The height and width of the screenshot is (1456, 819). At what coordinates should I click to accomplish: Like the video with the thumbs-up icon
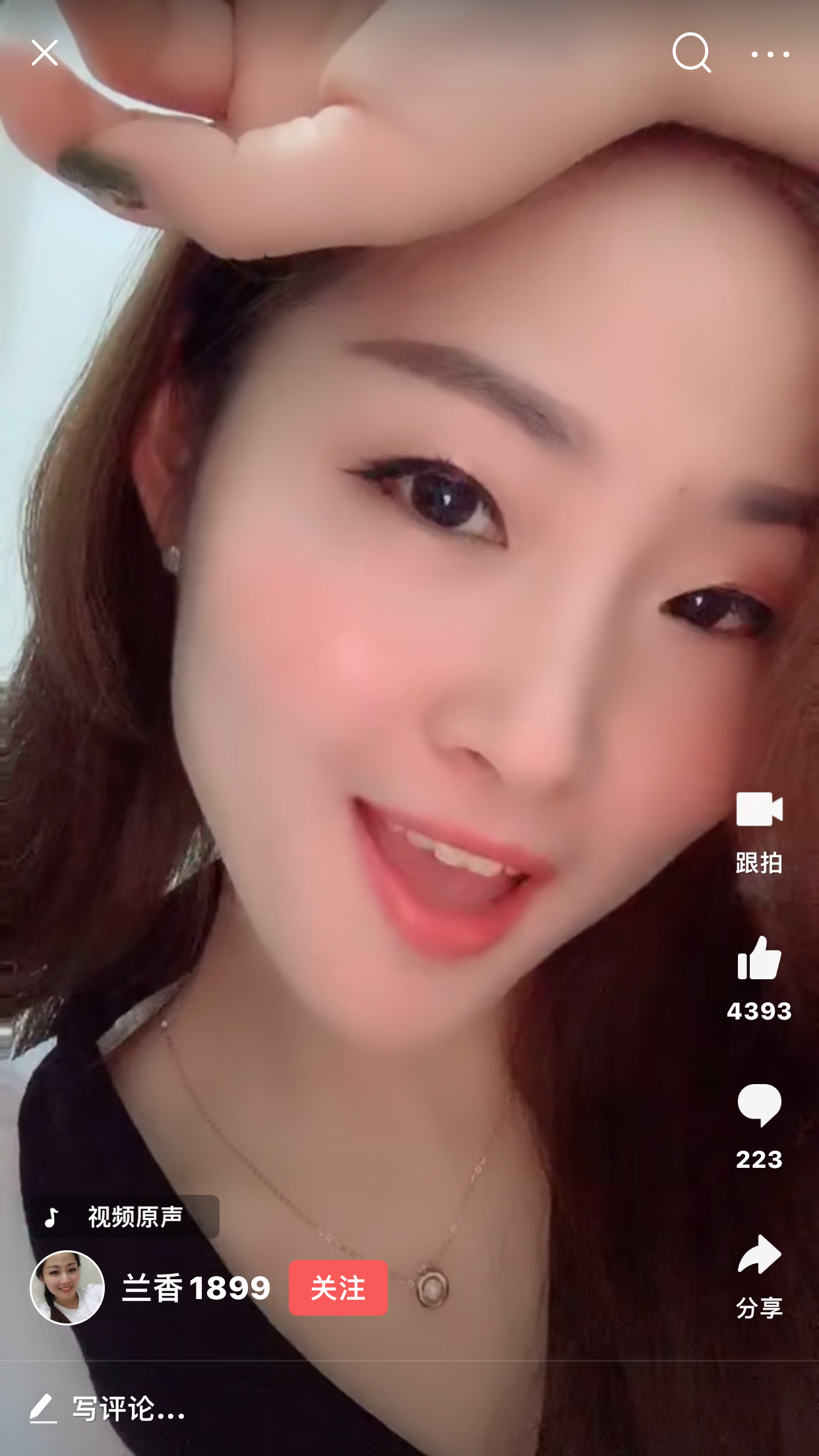pos(759,957)
